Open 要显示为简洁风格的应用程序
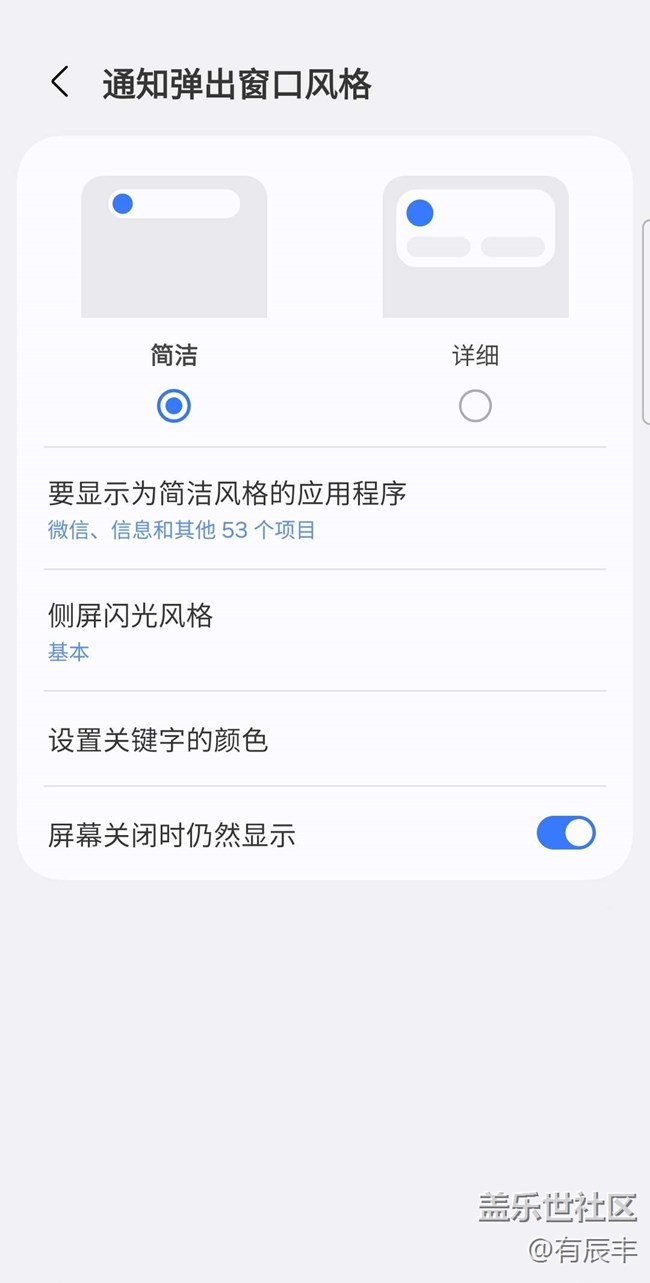650x1283 pixels. click(x=325, y=509)
